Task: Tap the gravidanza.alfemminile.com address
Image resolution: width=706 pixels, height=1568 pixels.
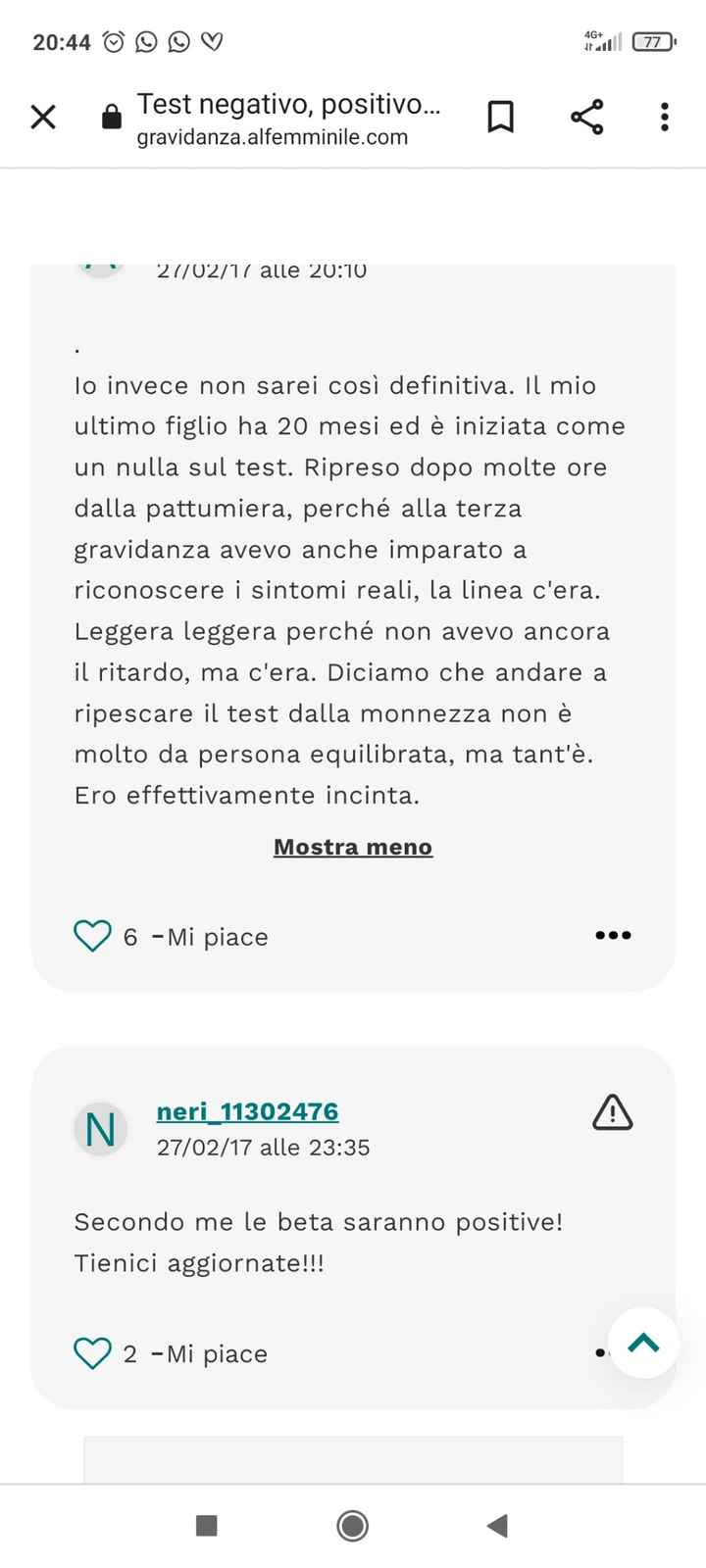Action: 273,137
